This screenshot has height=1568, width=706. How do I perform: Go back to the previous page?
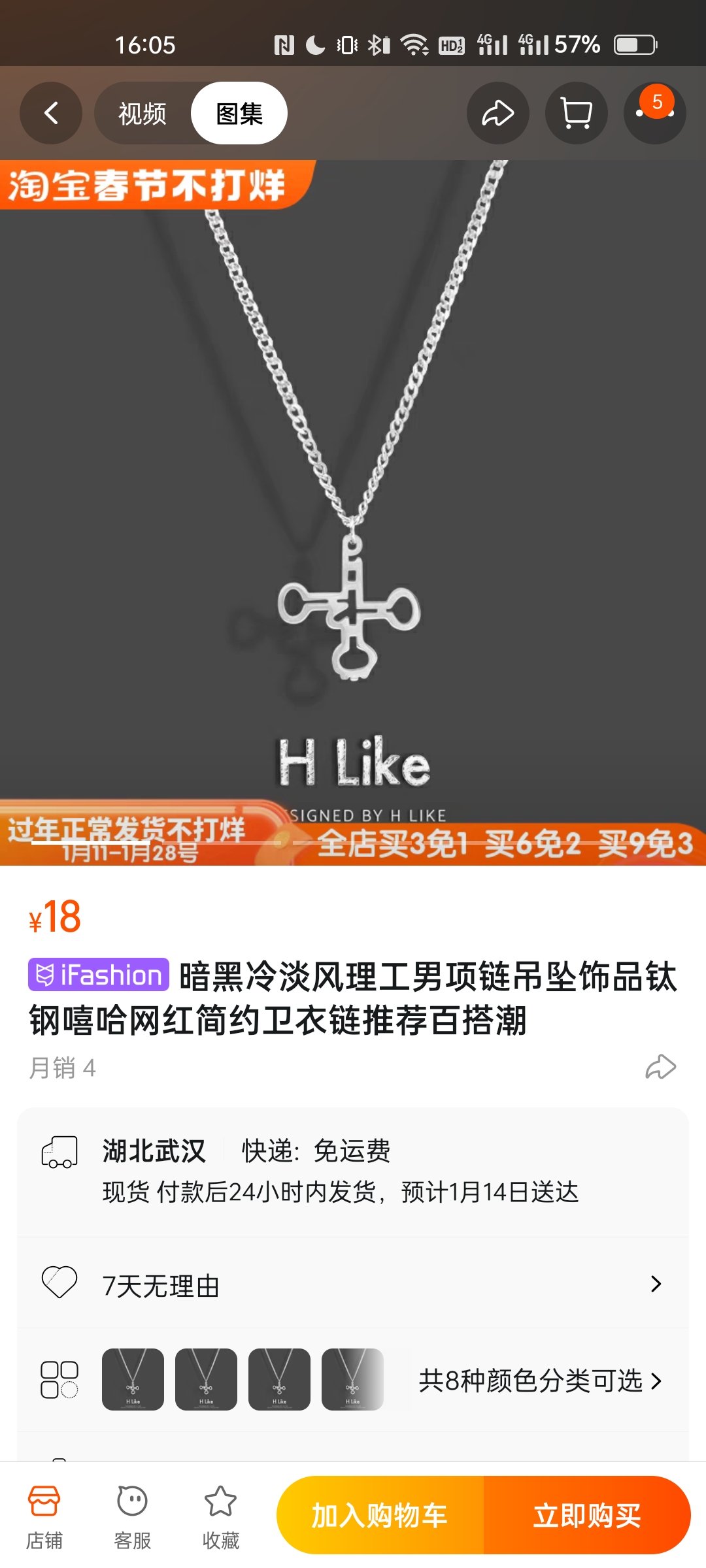[51, 113]
